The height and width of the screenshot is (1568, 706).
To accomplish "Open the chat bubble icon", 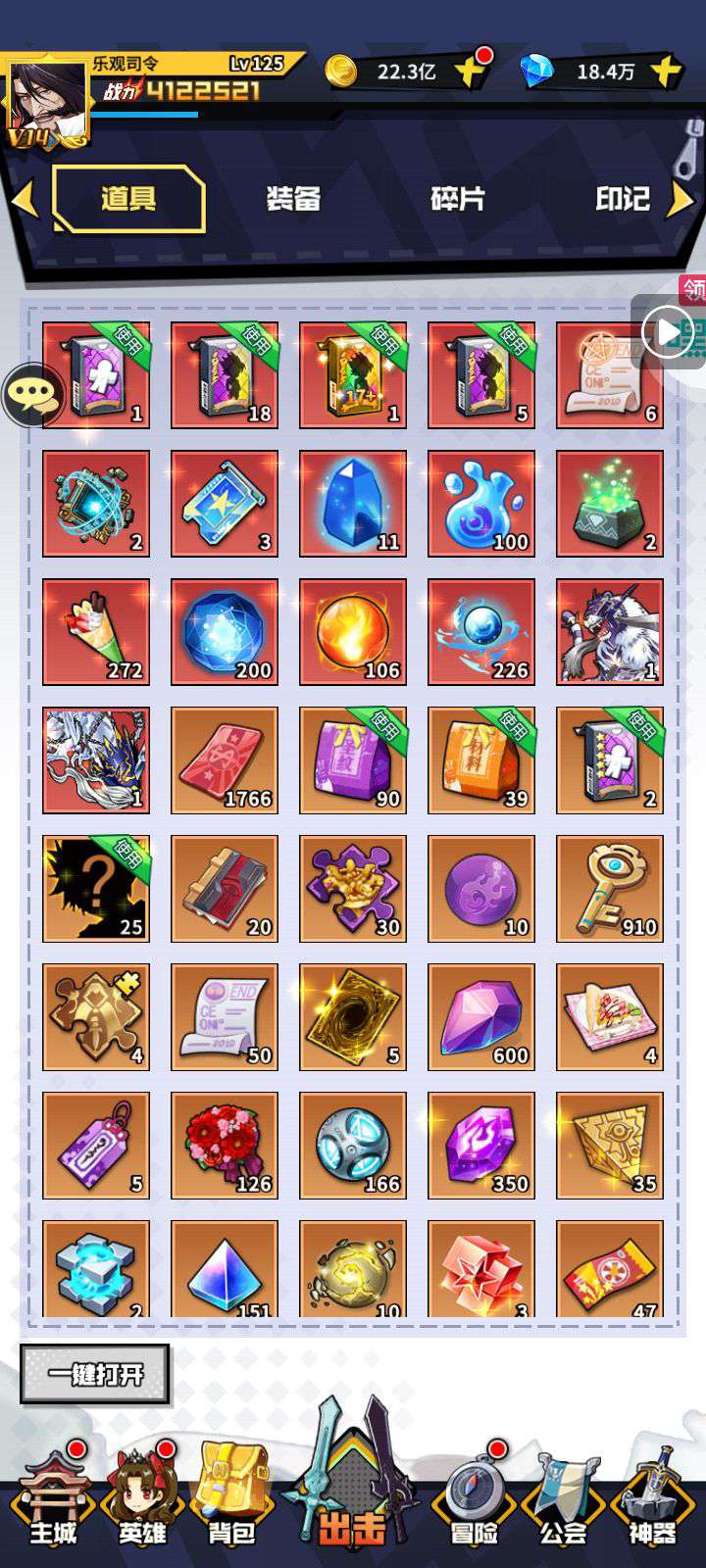I will [33, 394].
